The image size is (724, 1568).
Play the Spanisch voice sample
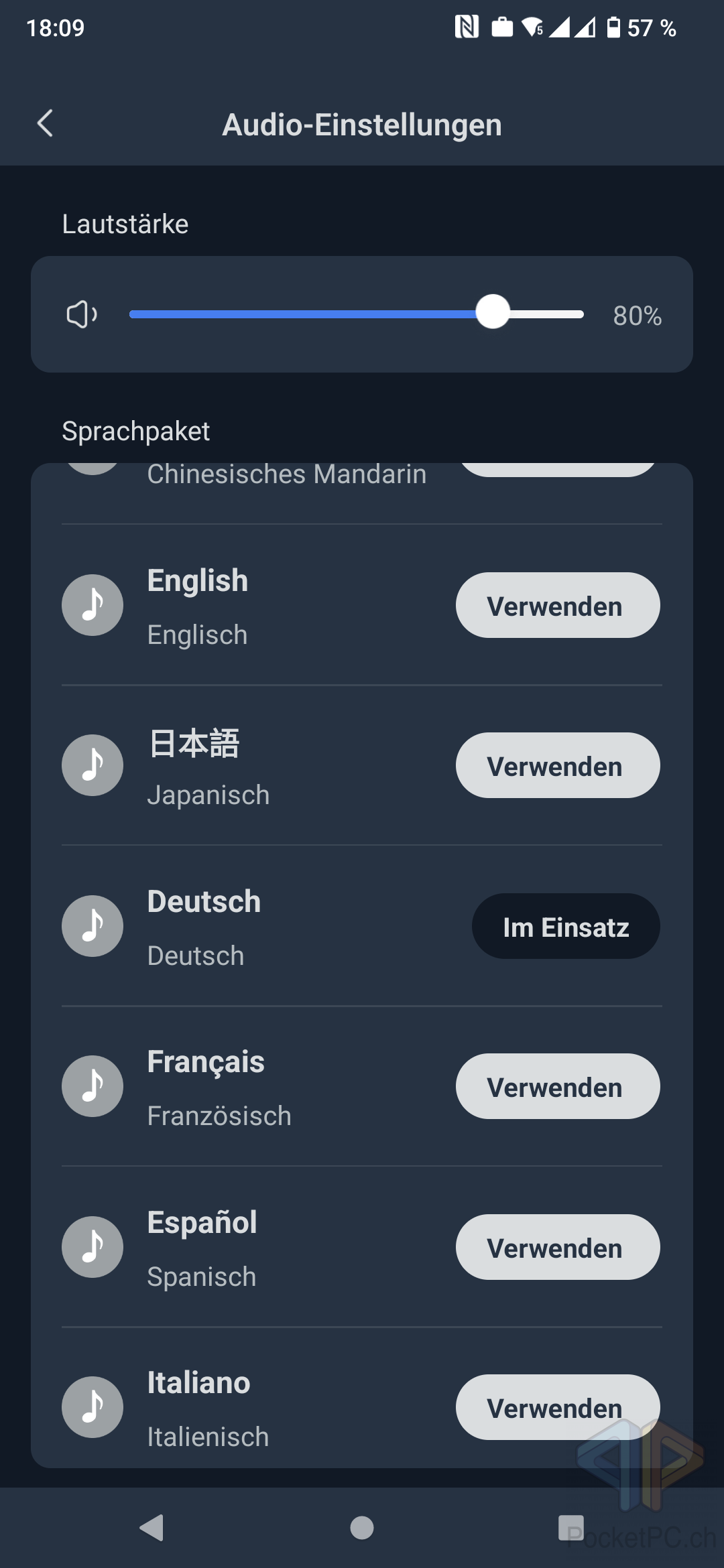coord(93,1247)
